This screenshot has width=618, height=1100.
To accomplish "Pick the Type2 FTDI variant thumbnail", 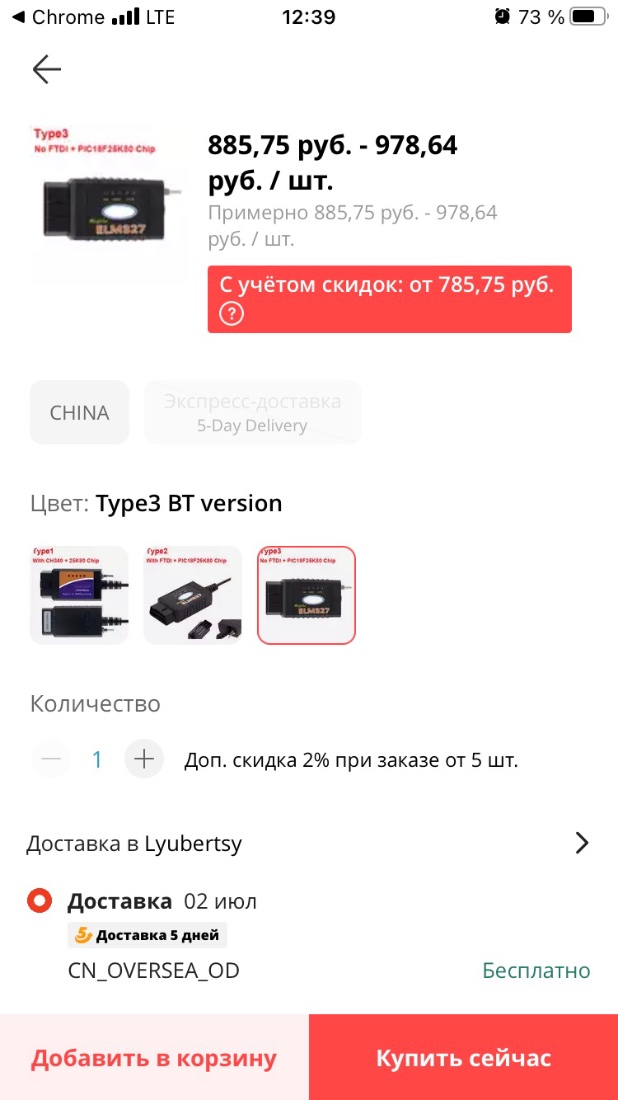I will click(193, 596).
